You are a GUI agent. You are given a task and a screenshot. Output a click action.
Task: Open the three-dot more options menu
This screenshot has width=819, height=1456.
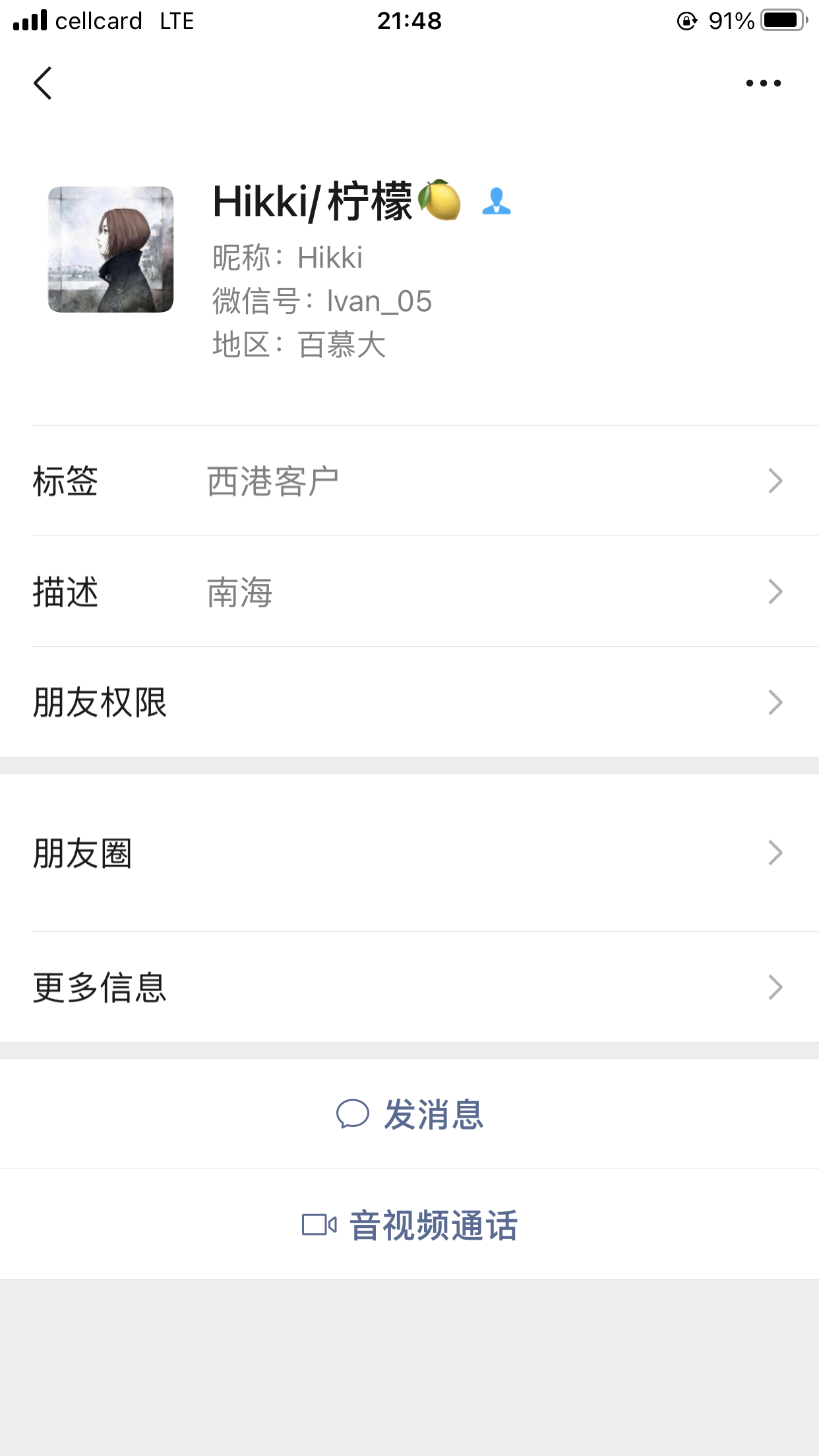click(763, 83)
